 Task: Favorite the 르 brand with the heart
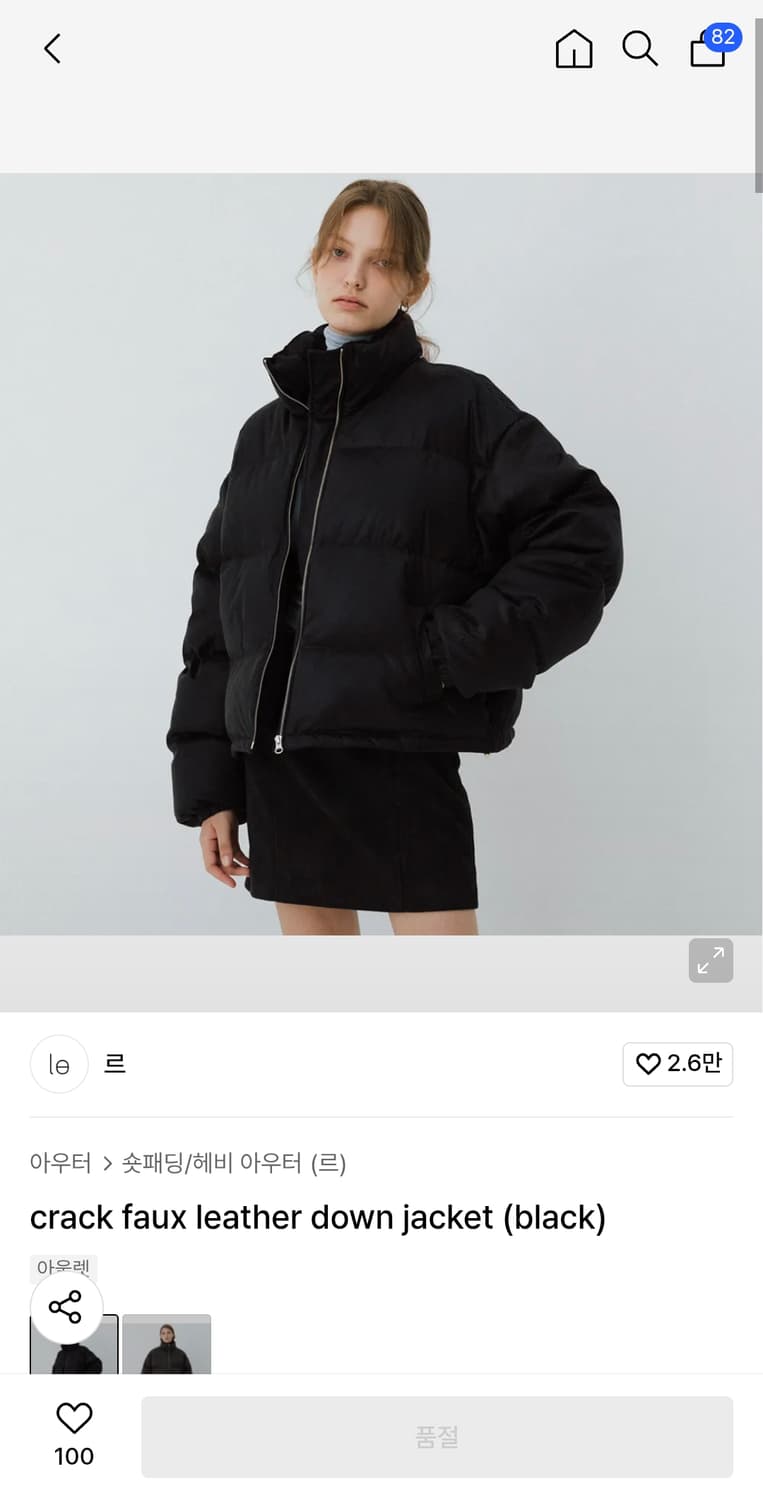(648, 1064)
